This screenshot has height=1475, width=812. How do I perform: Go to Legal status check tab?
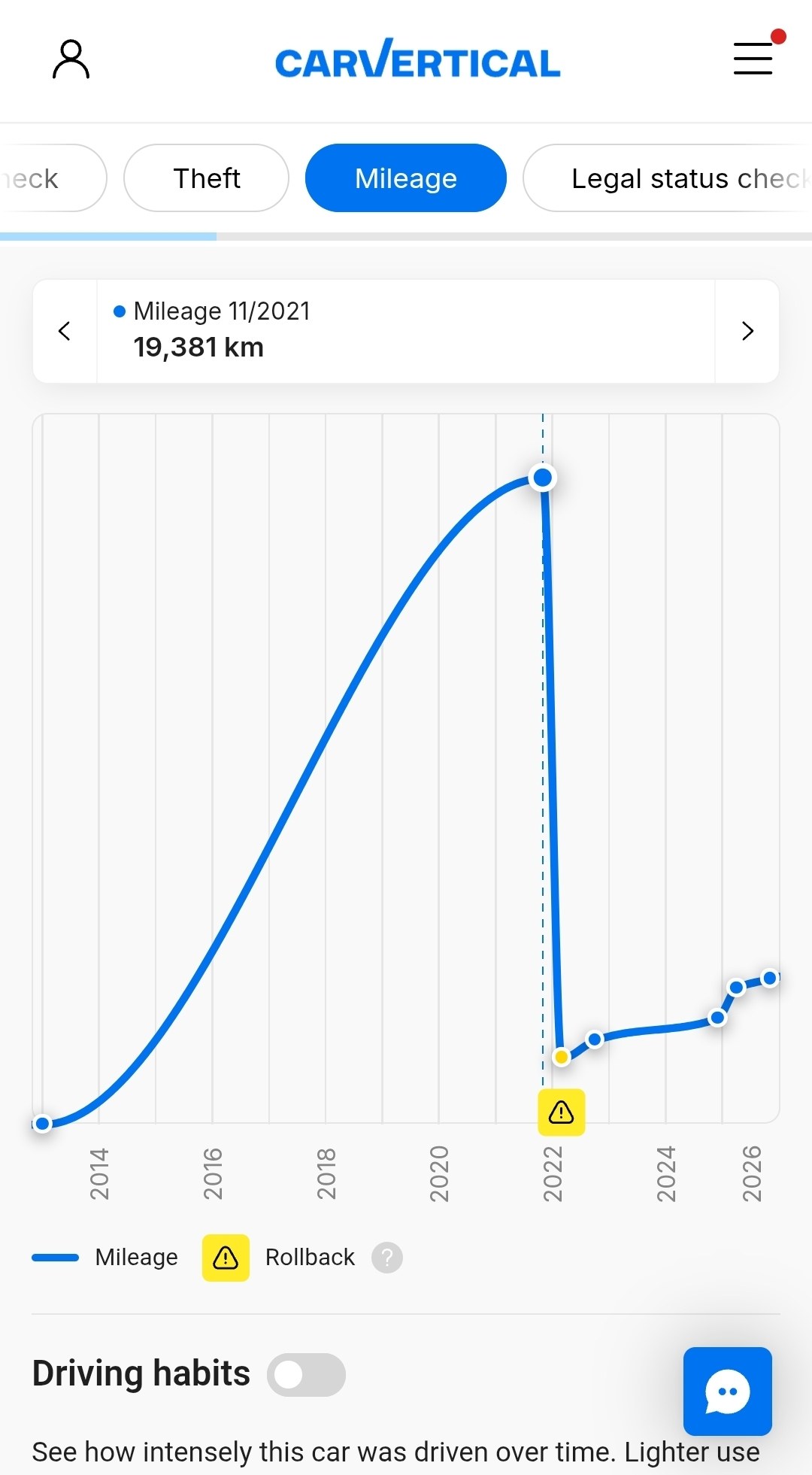pyautogui.click(x=677, y=178)
